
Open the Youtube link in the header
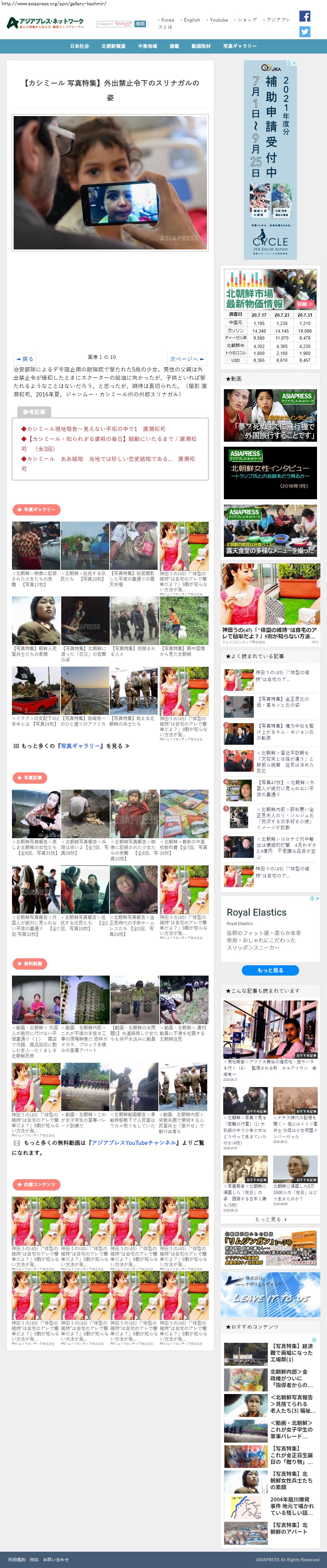click(x=218, y=20)
